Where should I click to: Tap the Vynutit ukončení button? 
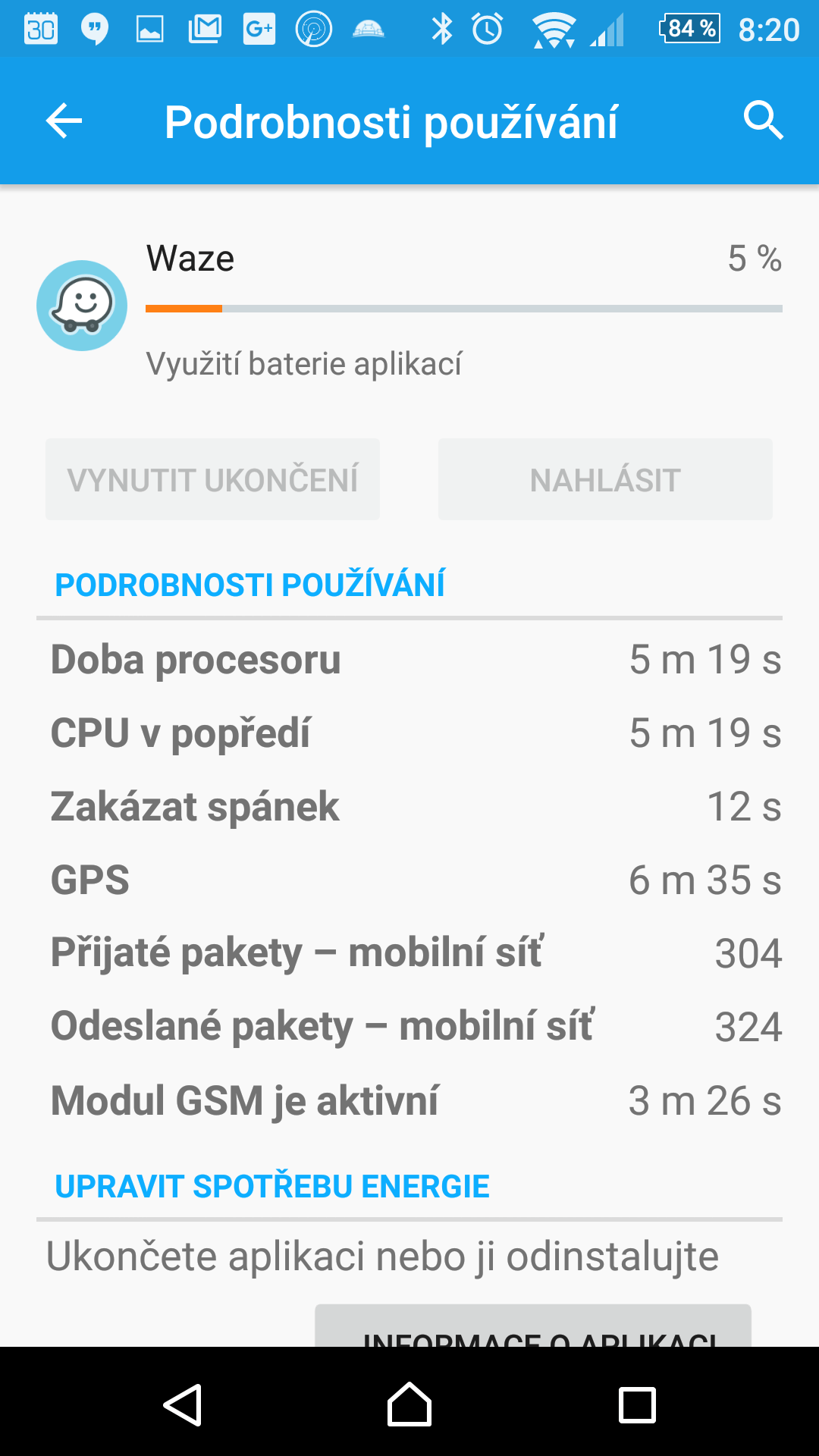point(212,479)
